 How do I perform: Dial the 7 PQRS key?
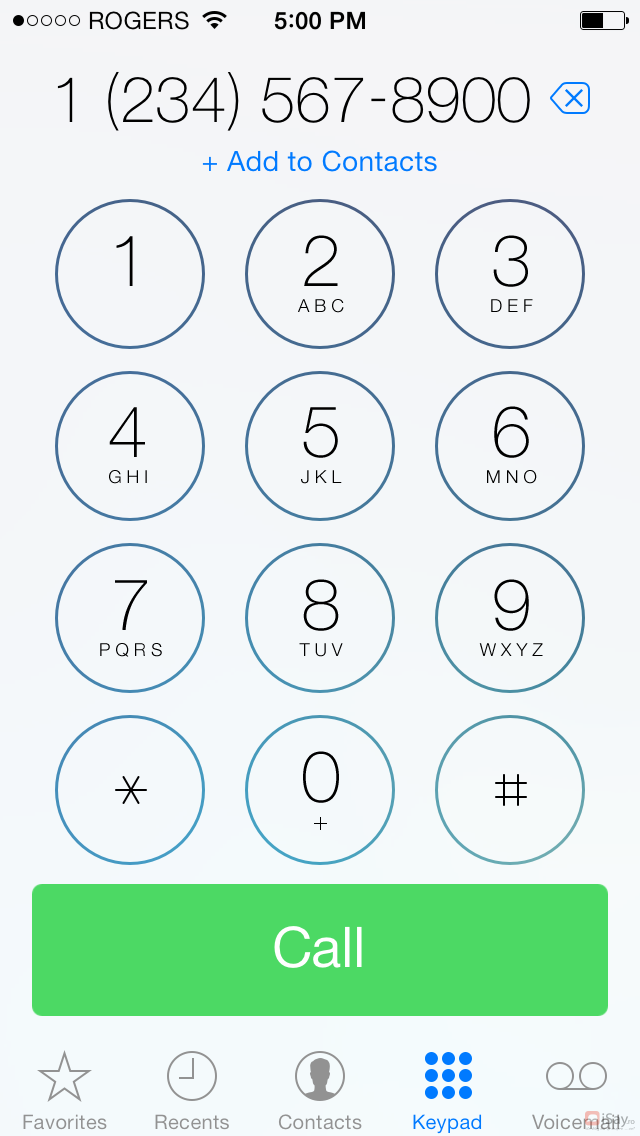tap(130, 618)
